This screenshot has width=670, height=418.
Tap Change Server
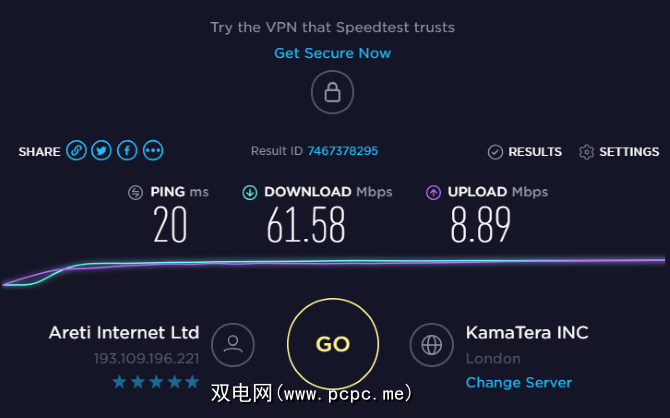518,382
